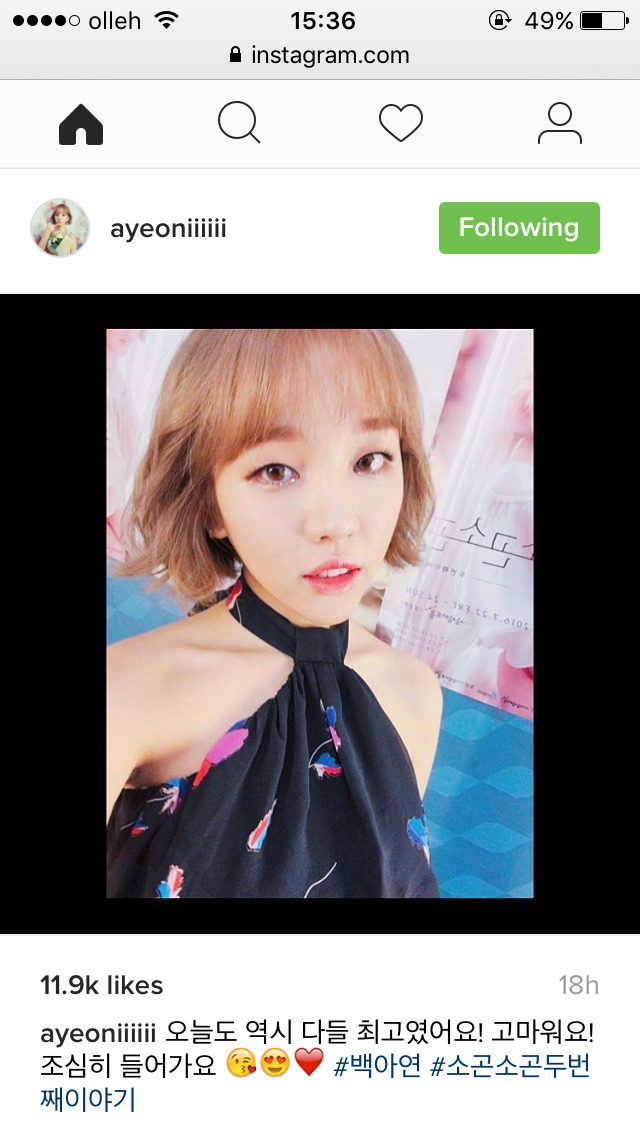Screen dimensions: 640x1136
Task: Go to the Instagram home feed
Action: coord(81,124)
